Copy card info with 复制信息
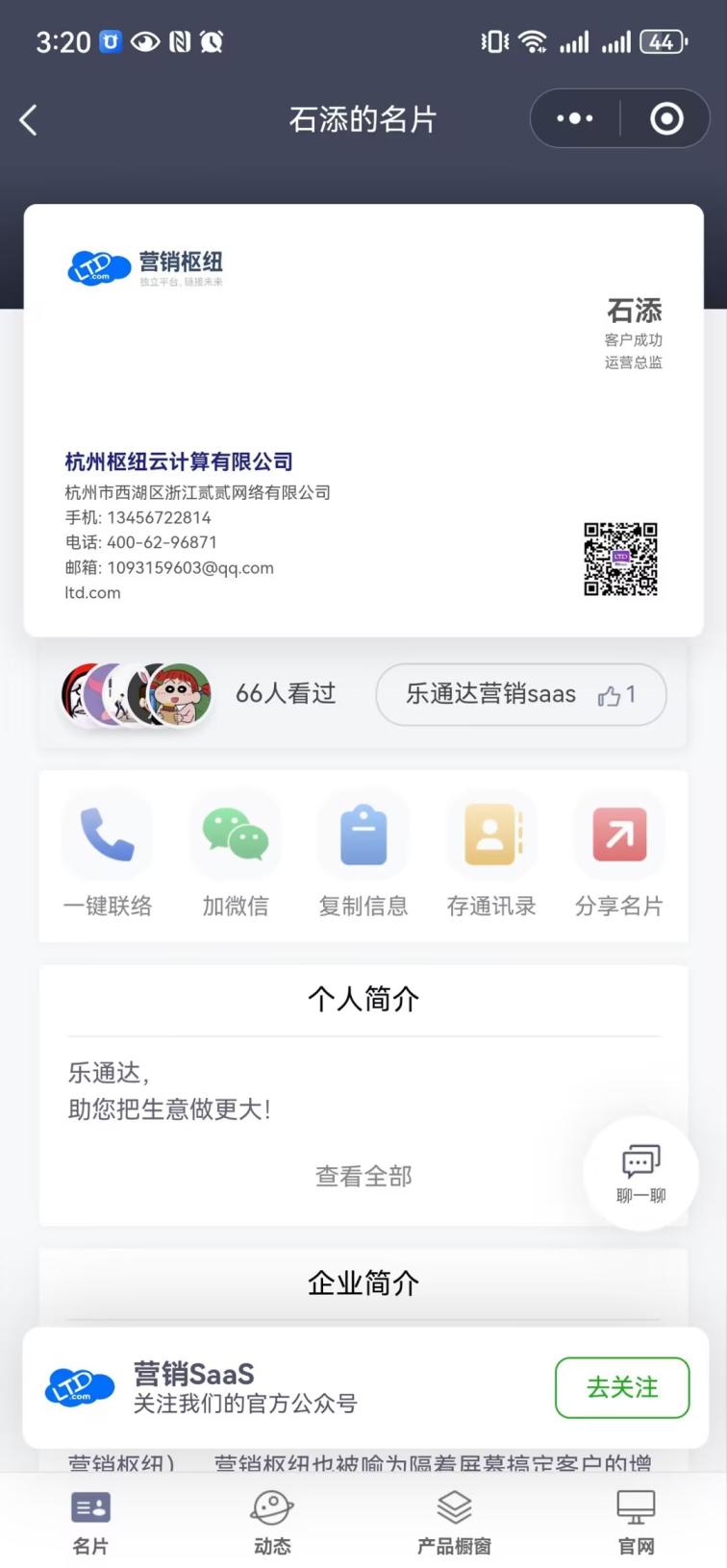 [363, 853]
